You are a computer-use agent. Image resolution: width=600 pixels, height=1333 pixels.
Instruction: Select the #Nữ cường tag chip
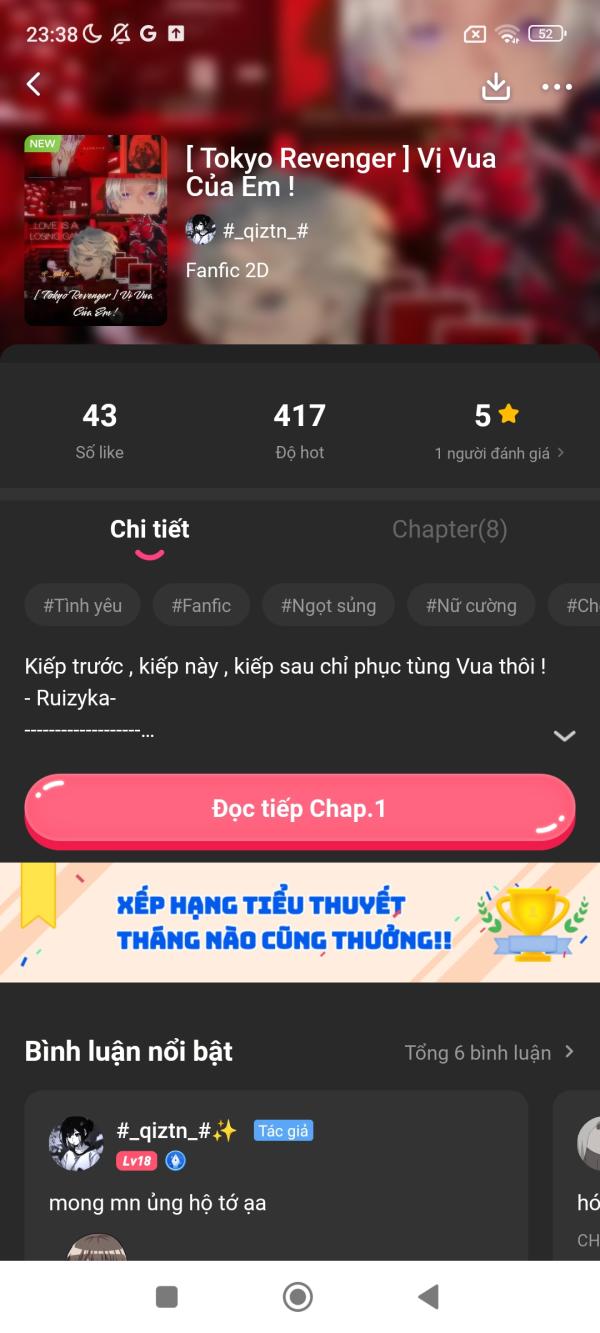(x=471, y=605)
